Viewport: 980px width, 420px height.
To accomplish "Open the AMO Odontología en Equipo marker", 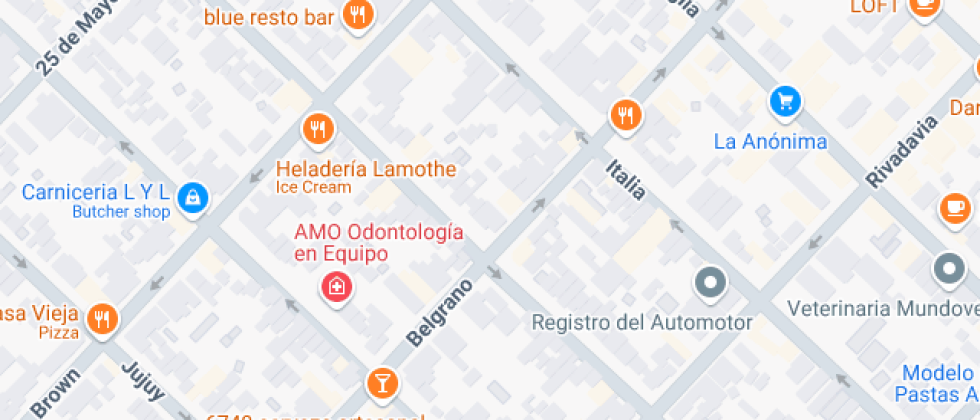I will [336, 288].
